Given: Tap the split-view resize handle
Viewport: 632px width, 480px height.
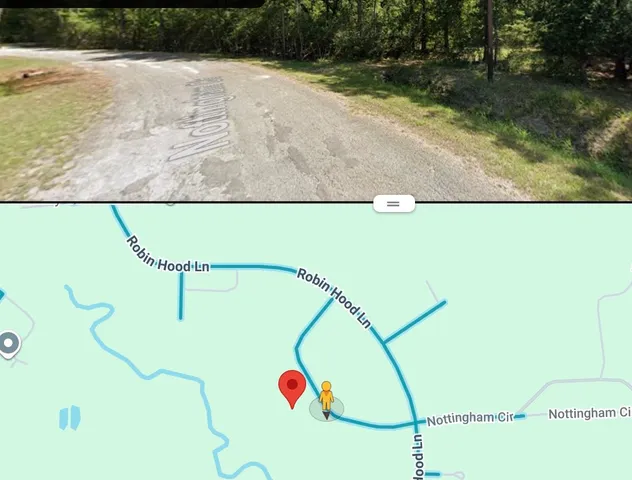Looking at the screenshot, I should pos(393,204).
